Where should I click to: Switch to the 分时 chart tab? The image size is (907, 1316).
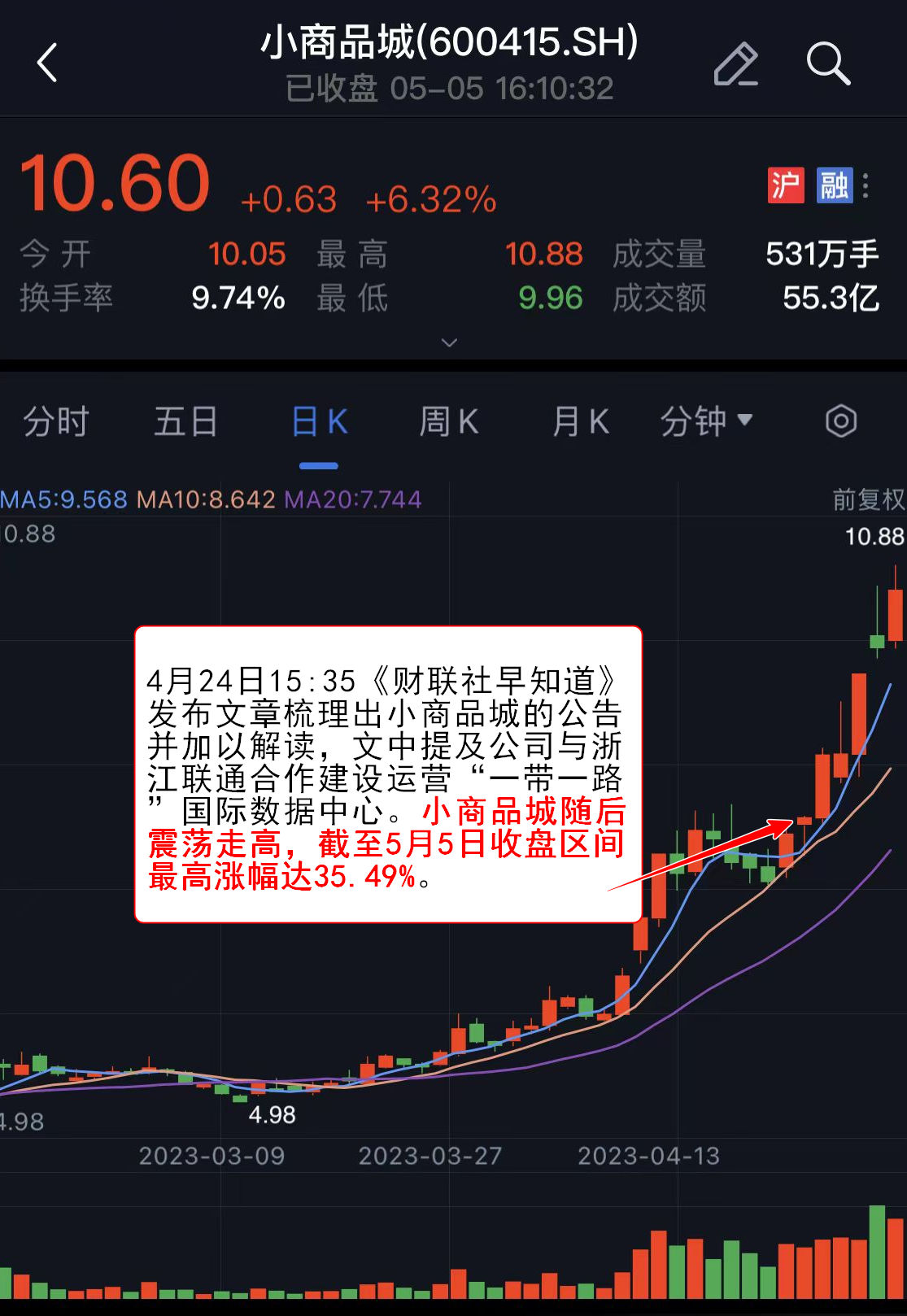coord(56,422)
